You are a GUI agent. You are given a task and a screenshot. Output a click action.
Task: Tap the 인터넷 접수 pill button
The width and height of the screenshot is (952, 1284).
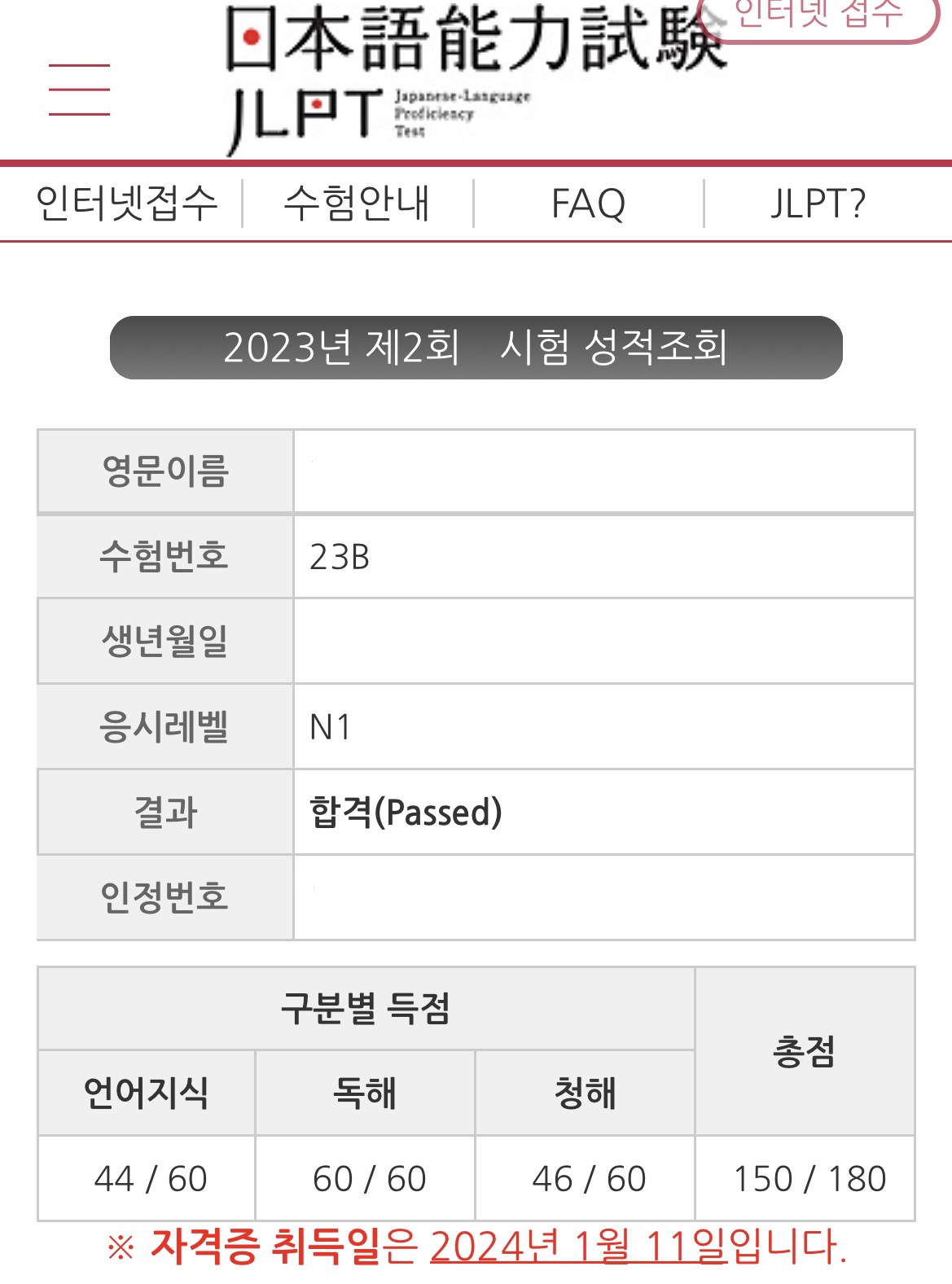pos(818,16)
